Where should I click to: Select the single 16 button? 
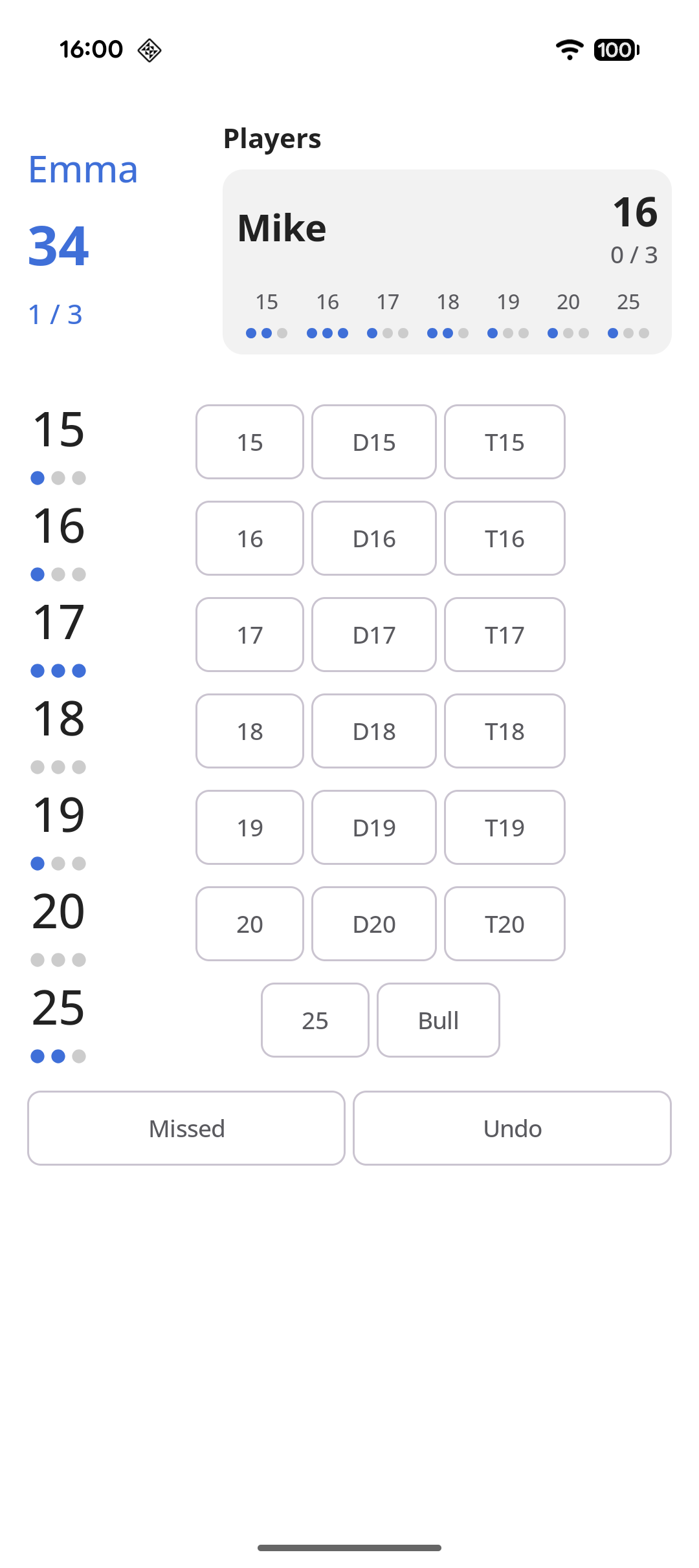pyautogui.click(x=250, y=538)
